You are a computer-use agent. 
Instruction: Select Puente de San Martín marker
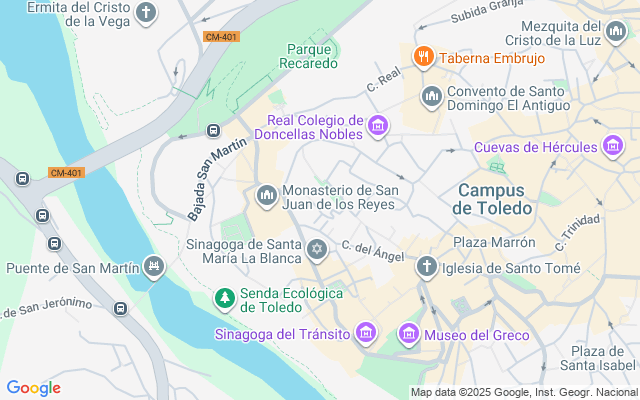153,267
